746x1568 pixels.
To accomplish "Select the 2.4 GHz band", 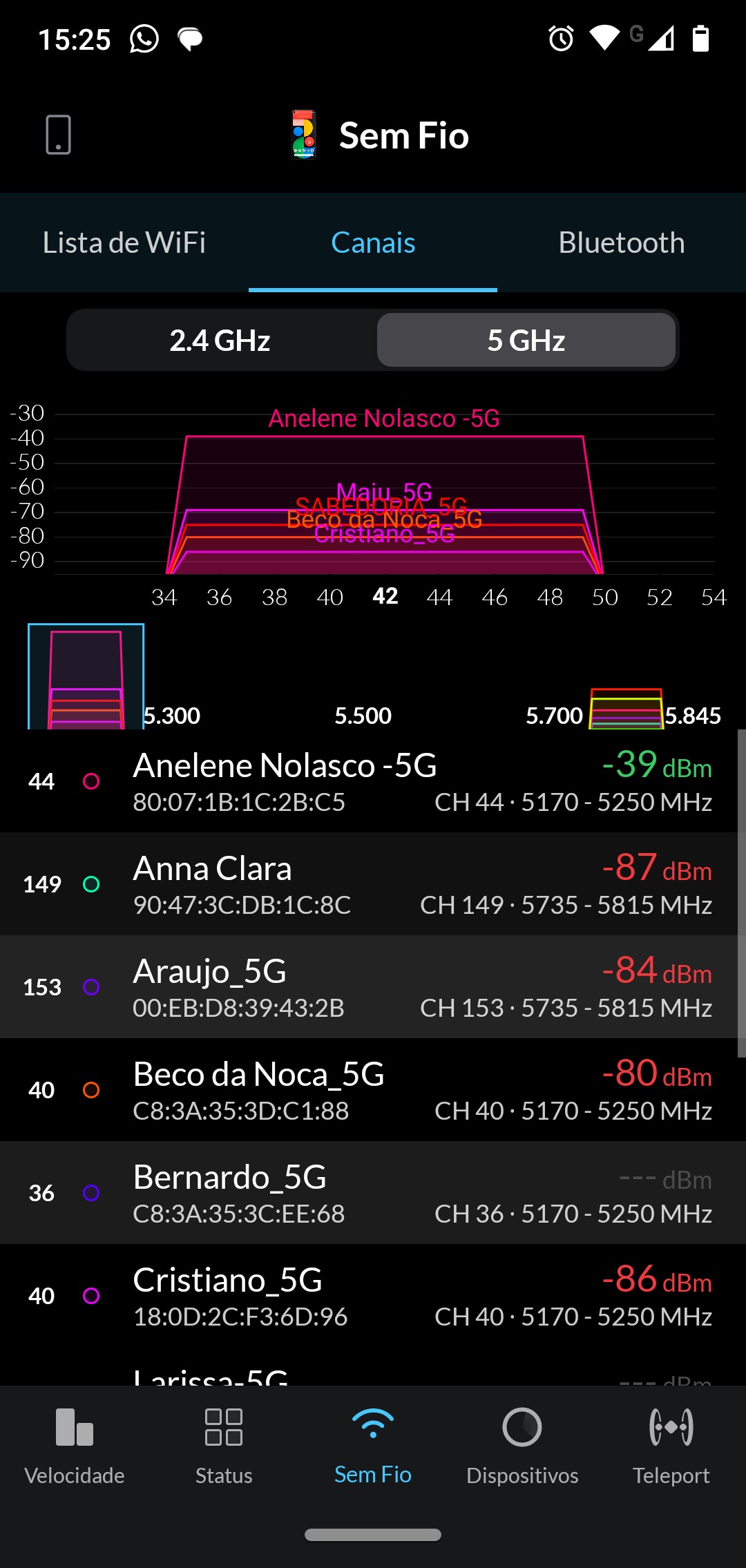I will click(220, 341).
